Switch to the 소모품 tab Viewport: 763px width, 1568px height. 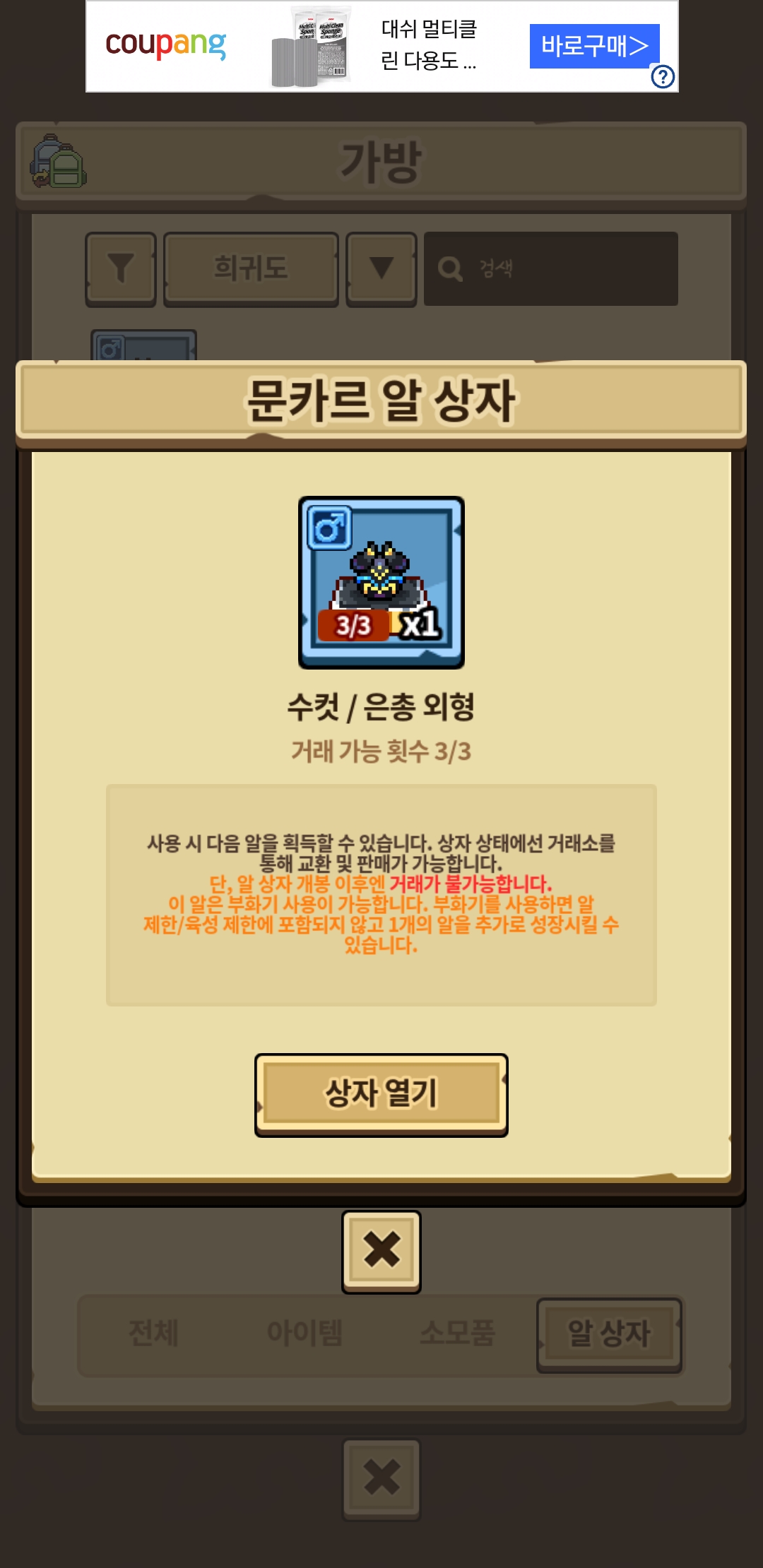pyautogui.click(x=457, y=1334)
